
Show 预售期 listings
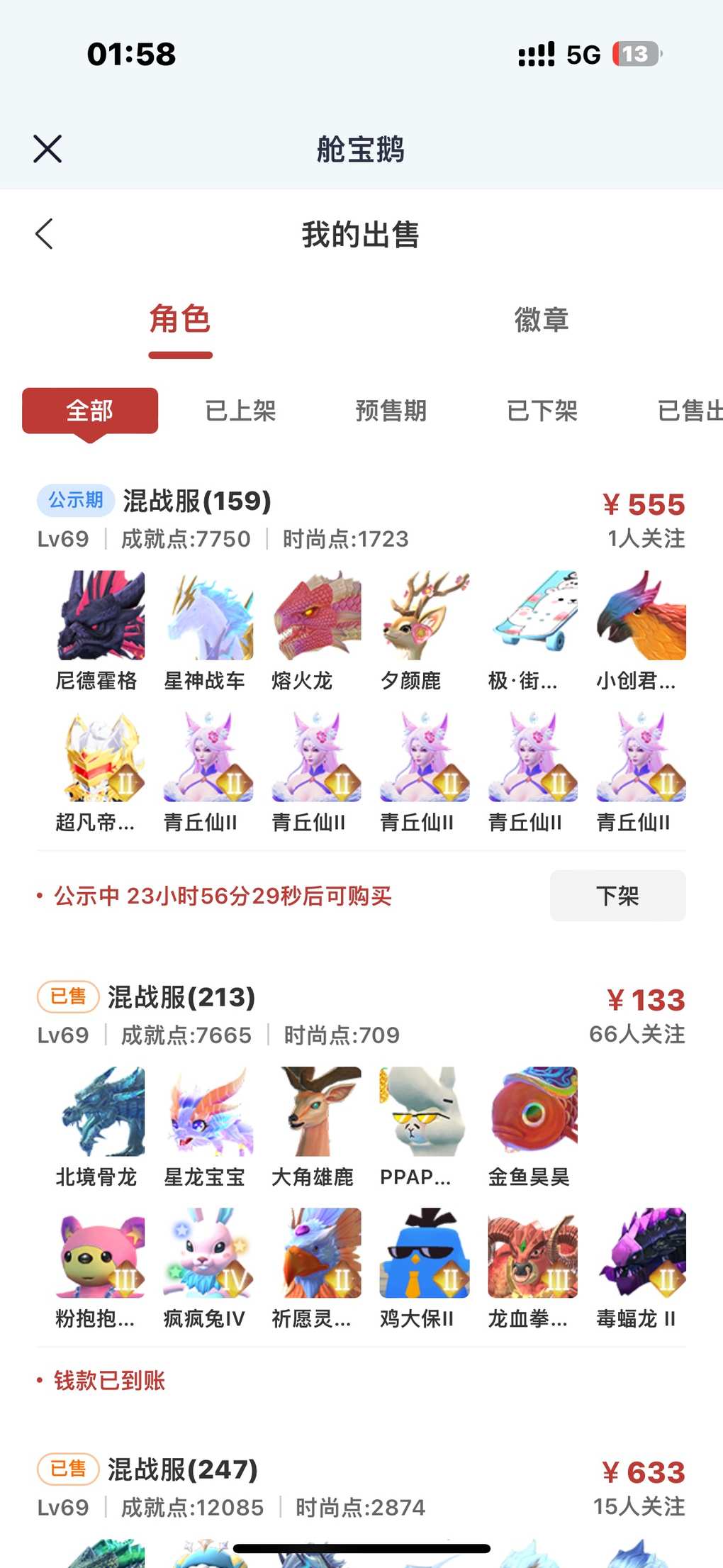[x=391, y=411]
